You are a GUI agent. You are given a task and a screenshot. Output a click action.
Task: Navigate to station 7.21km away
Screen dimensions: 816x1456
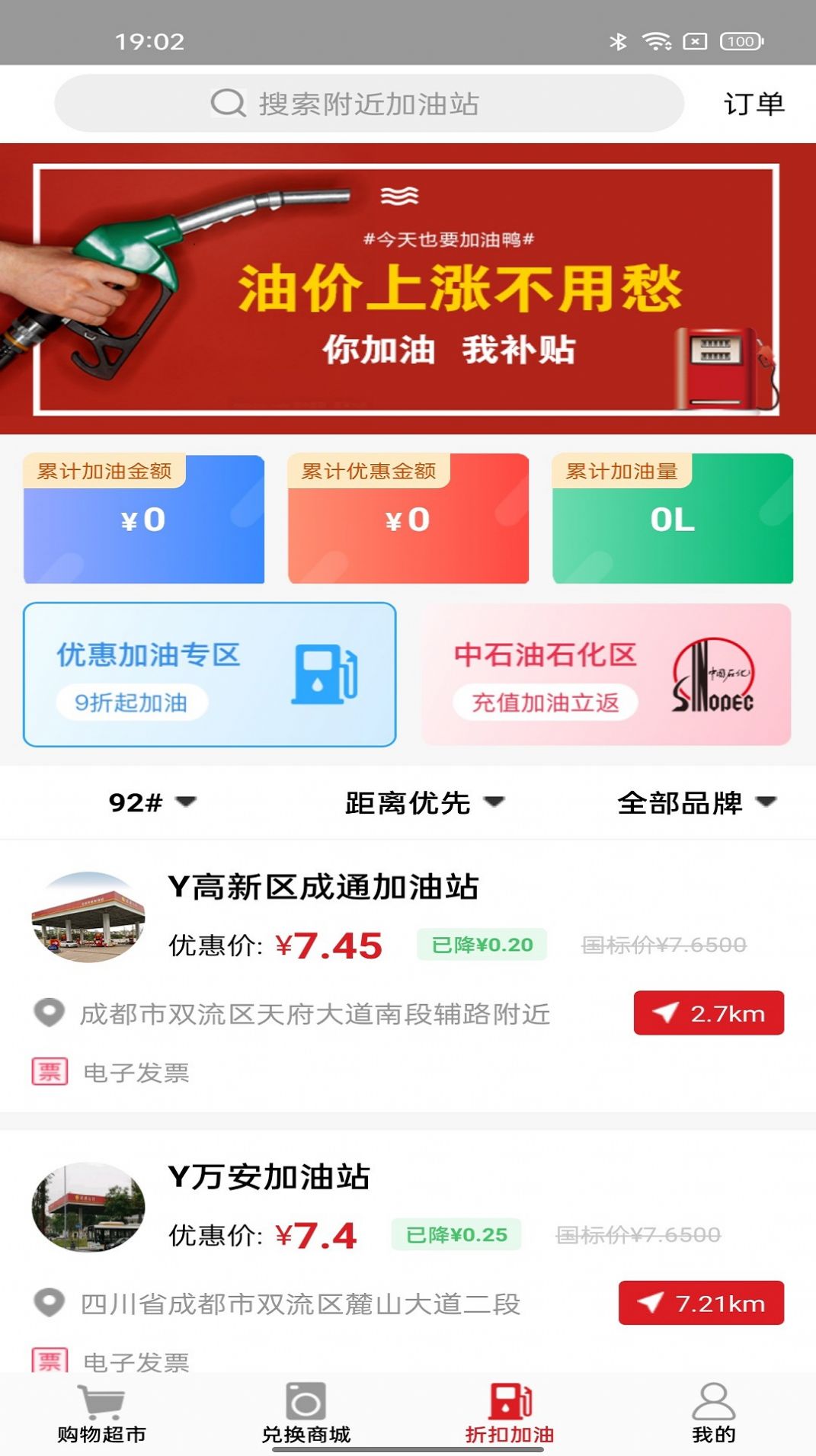pos(700,1304)
